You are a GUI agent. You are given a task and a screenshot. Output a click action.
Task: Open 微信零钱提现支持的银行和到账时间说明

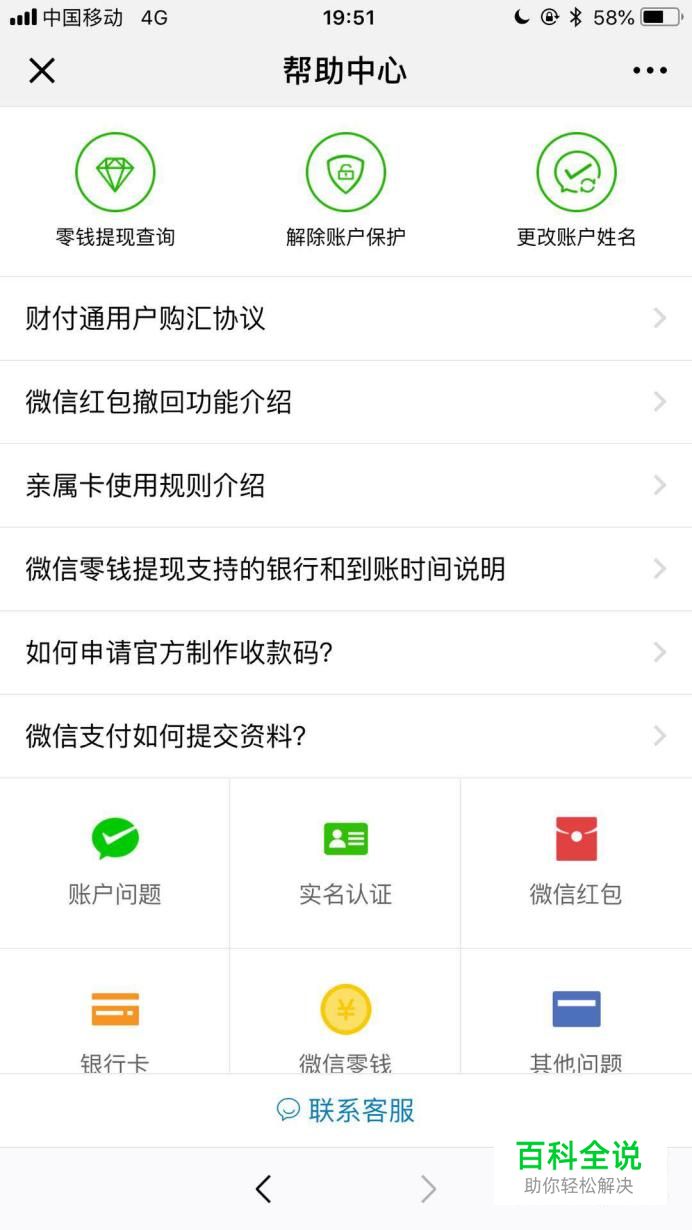346,569
